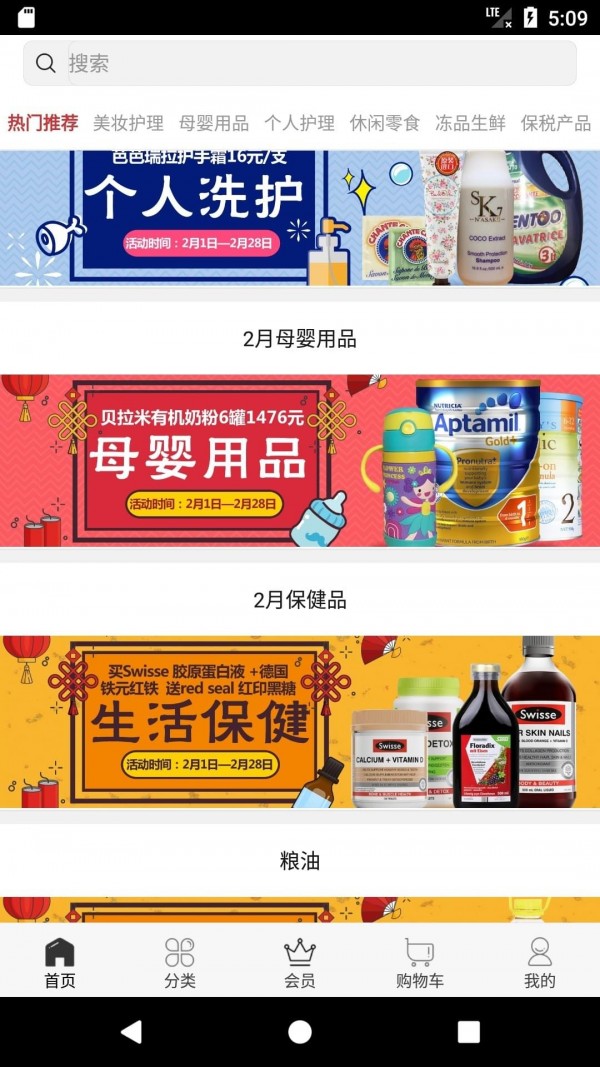Tap the system home button
The width and height of the screenshot is (600, 1067).
point(300,1032)
